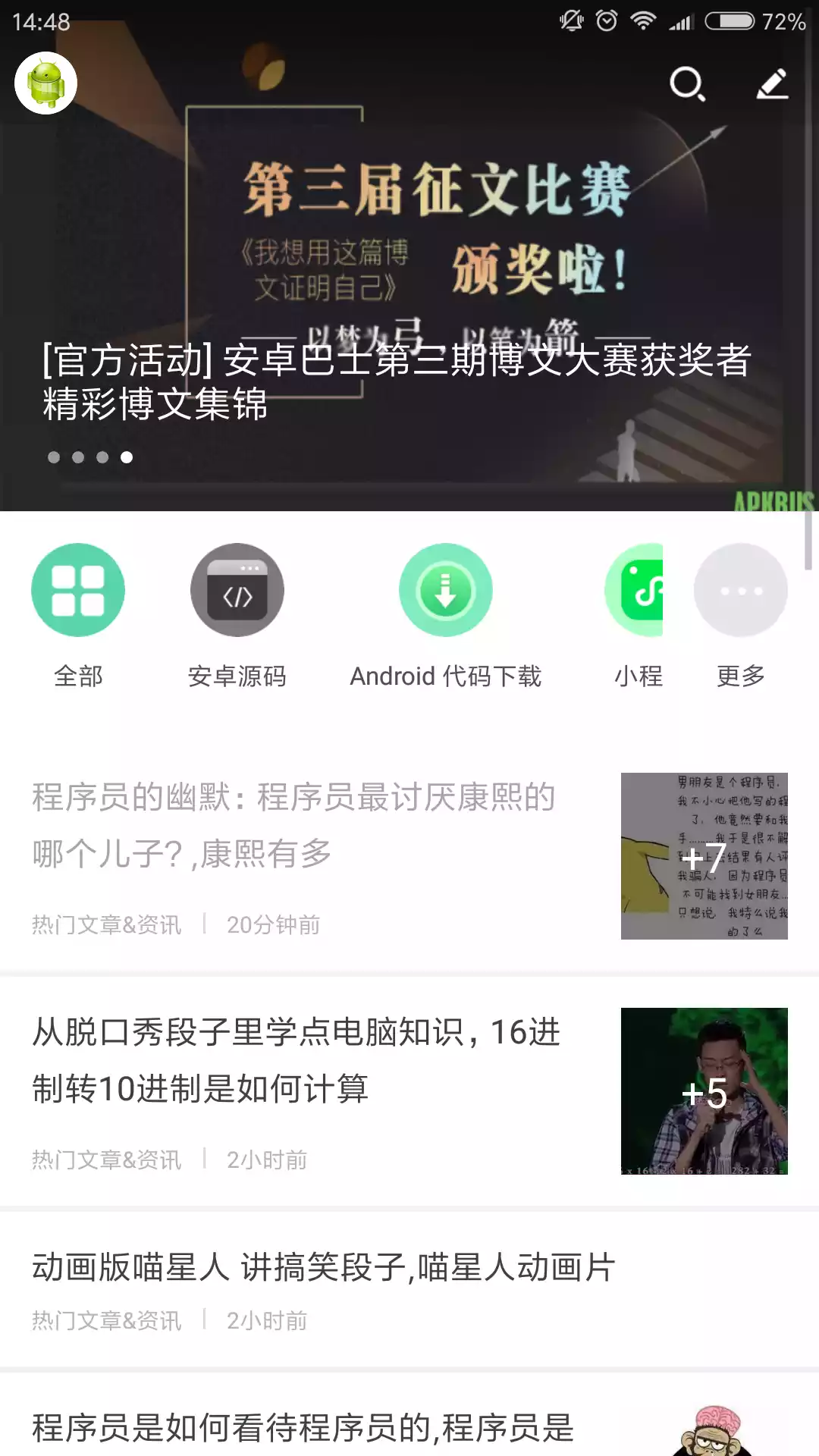Open the 小程 category icon
This screenshot has height=1456, width=819.
tap(637, 590)
